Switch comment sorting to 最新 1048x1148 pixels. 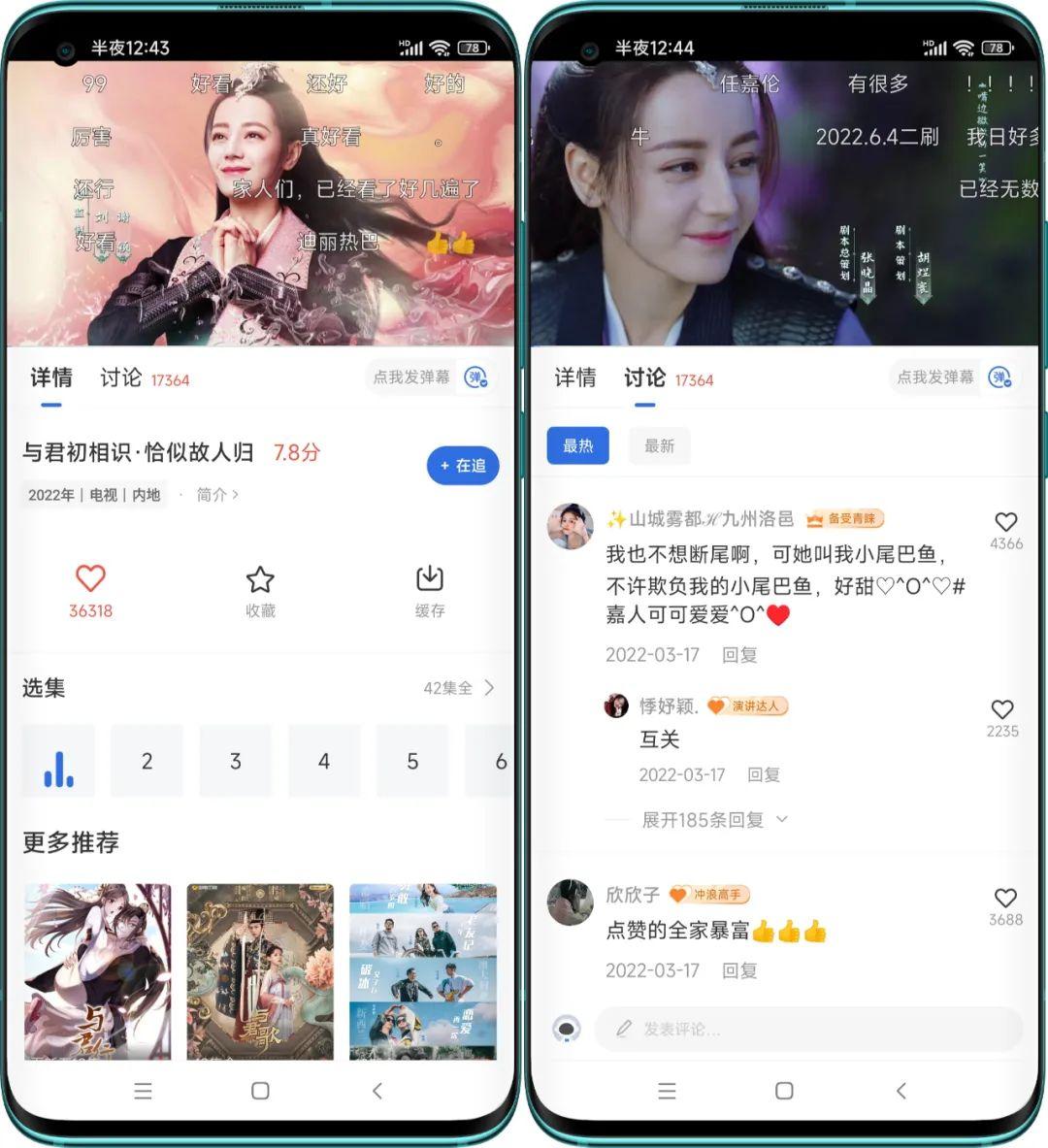659,446
